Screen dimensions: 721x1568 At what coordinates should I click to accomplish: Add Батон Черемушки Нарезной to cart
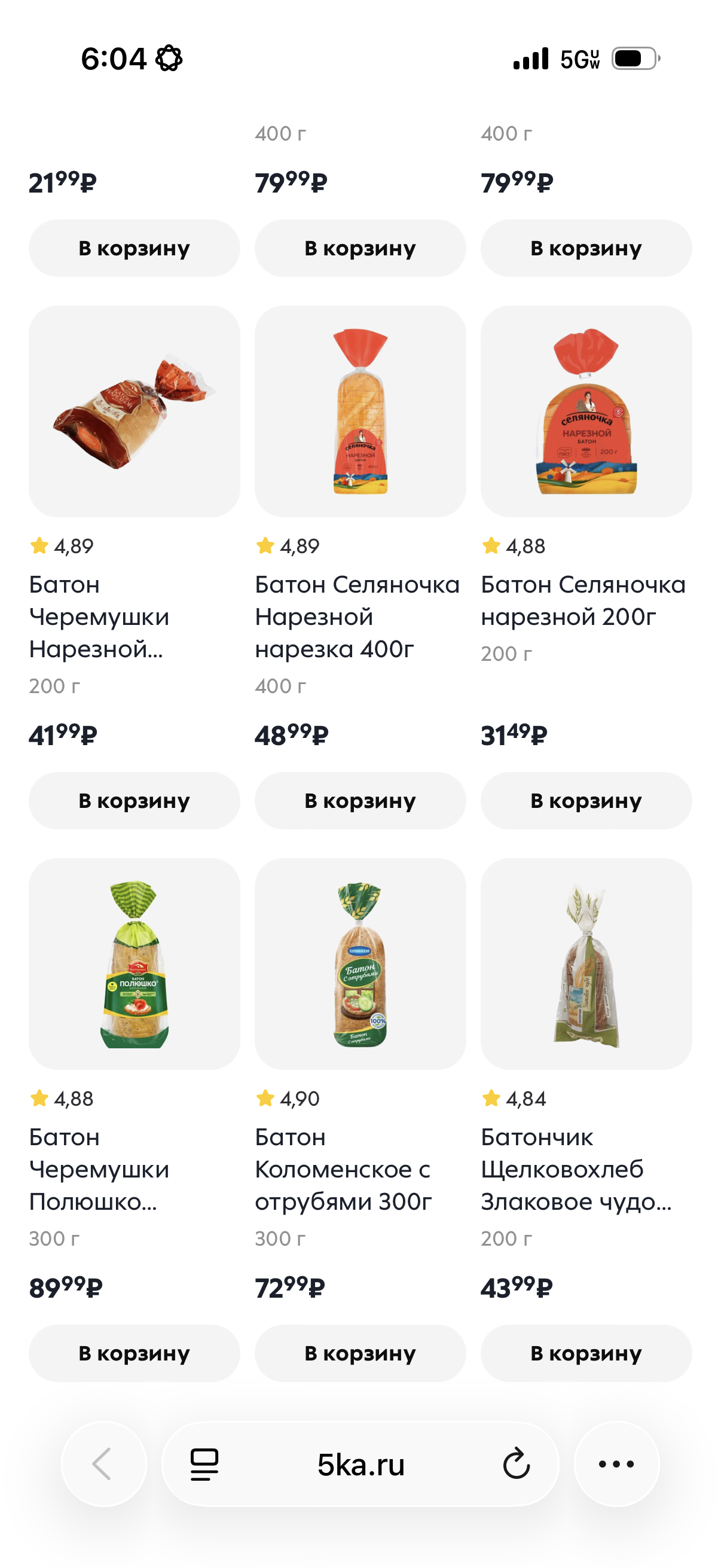[x=134, y=800]
